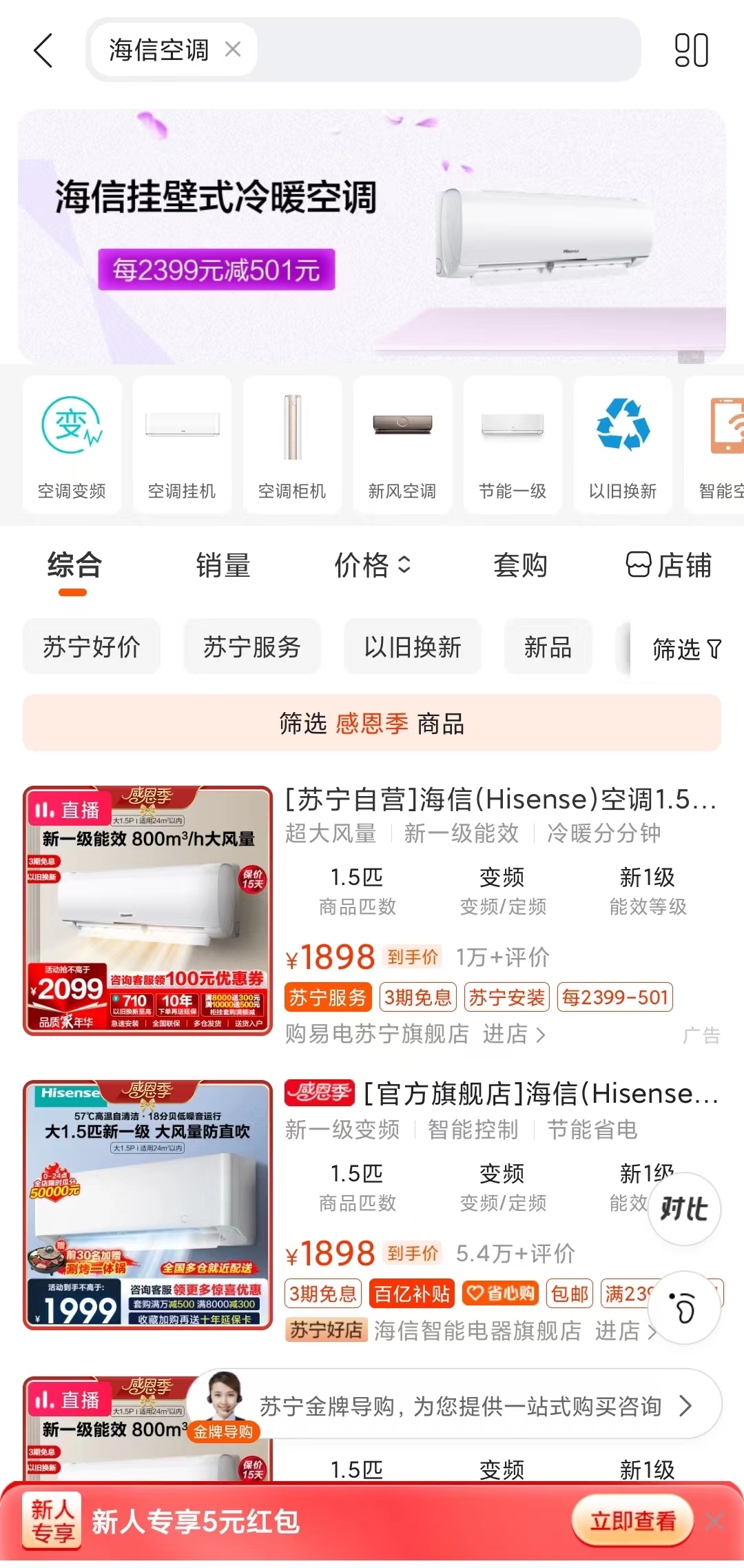Open the 海信挂壁式冷暖空调 banner
Viewport: 744px width, 1568px height.
pyautogui.click(x=371, y=235)
